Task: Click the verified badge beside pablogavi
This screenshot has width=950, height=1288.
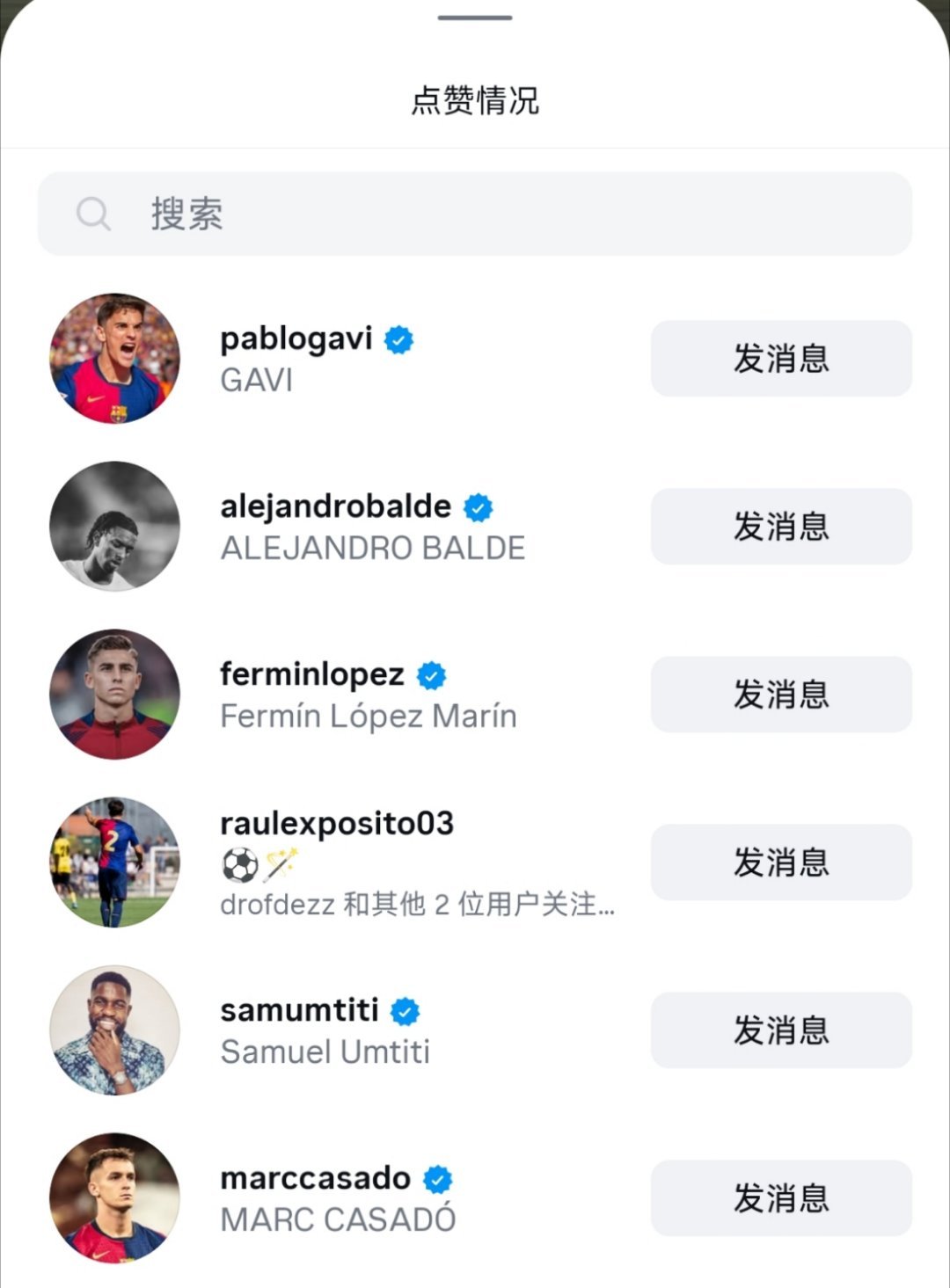Action: tap(401, 338)
